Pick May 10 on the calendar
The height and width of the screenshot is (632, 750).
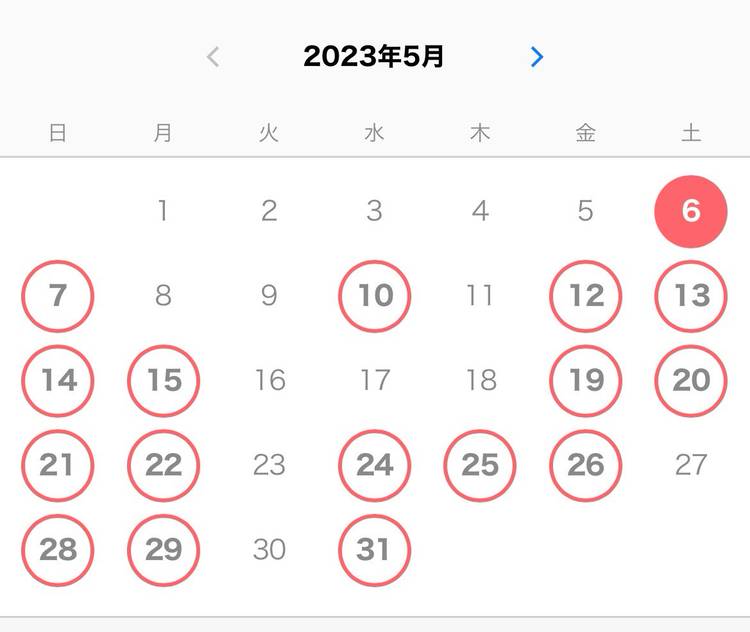point(374,296)
